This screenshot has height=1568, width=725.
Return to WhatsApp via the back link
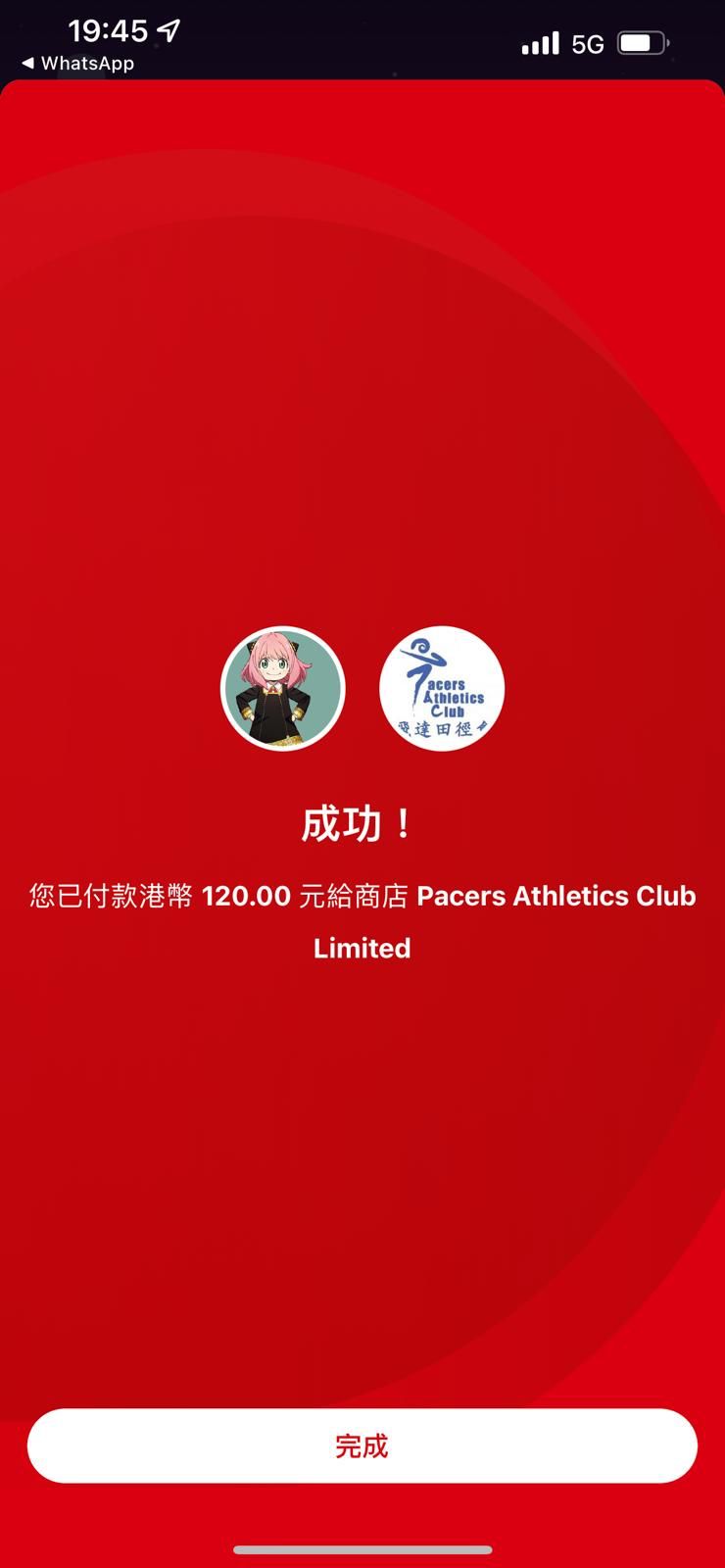[77, 64]
